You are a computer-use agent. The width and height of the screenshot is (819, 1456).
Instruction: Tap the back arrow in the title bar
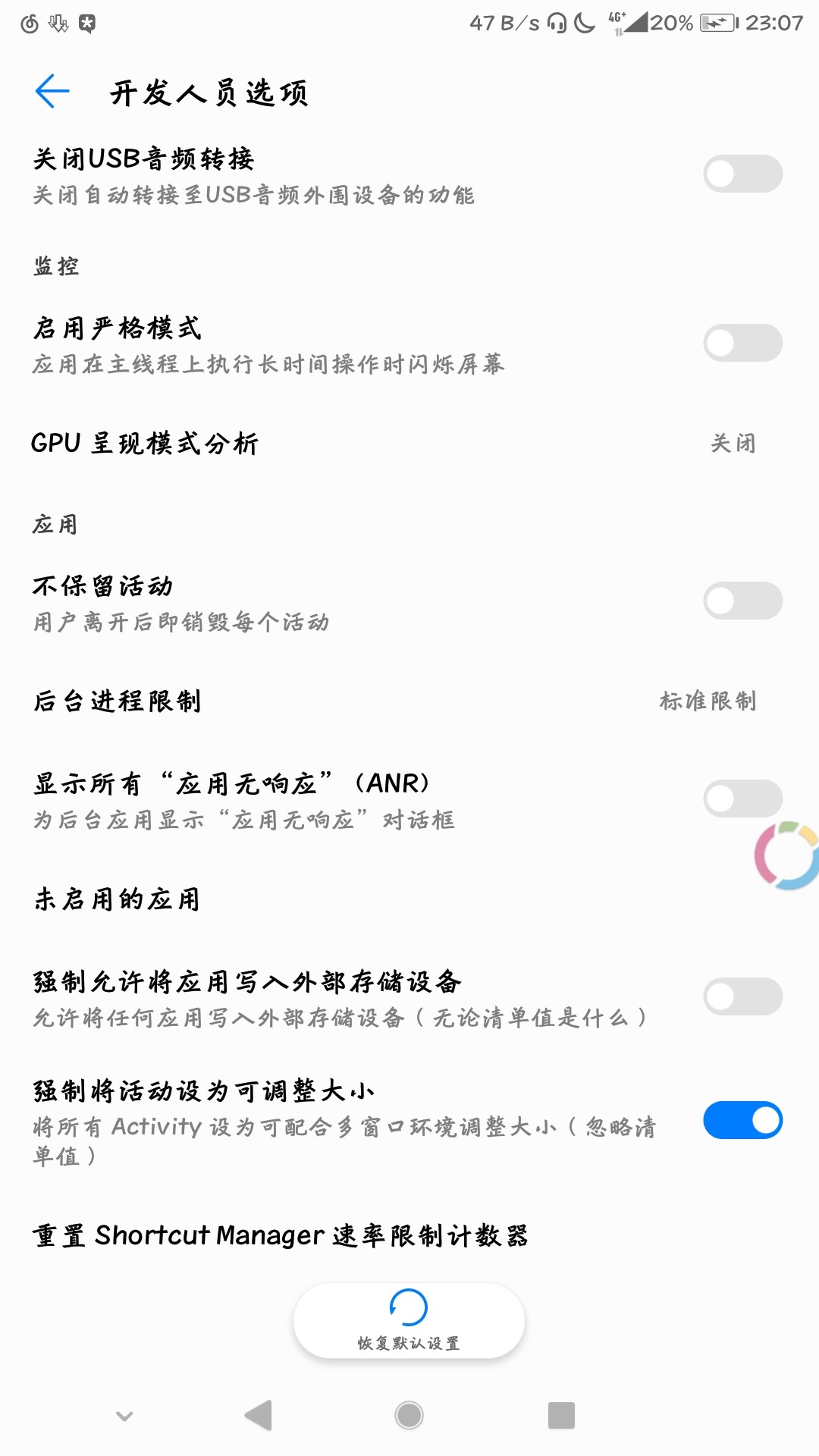[x=52, y=92]
